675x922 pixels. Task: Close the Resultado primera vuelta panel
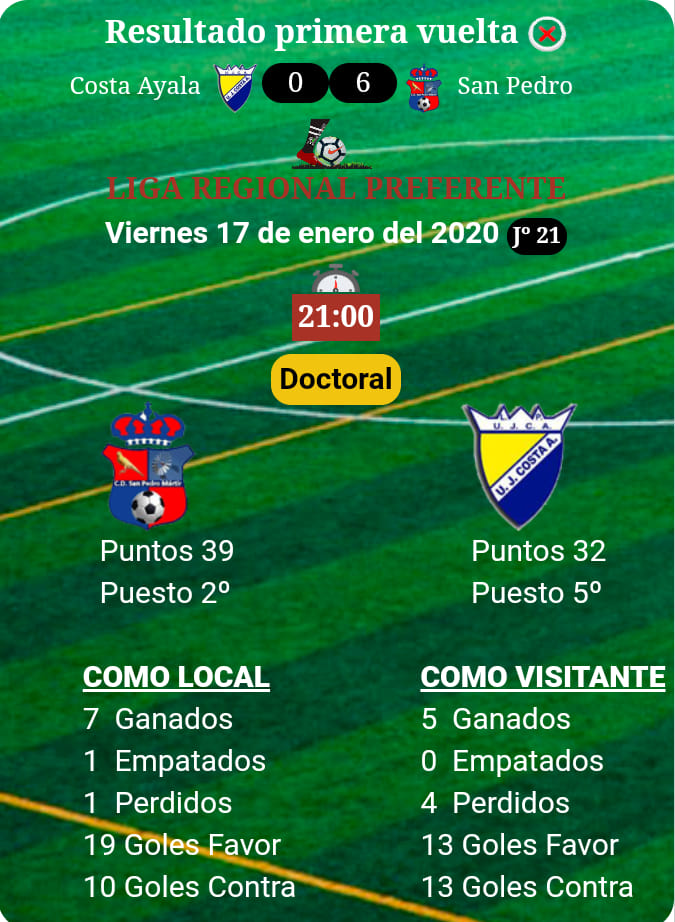point(547,34)
